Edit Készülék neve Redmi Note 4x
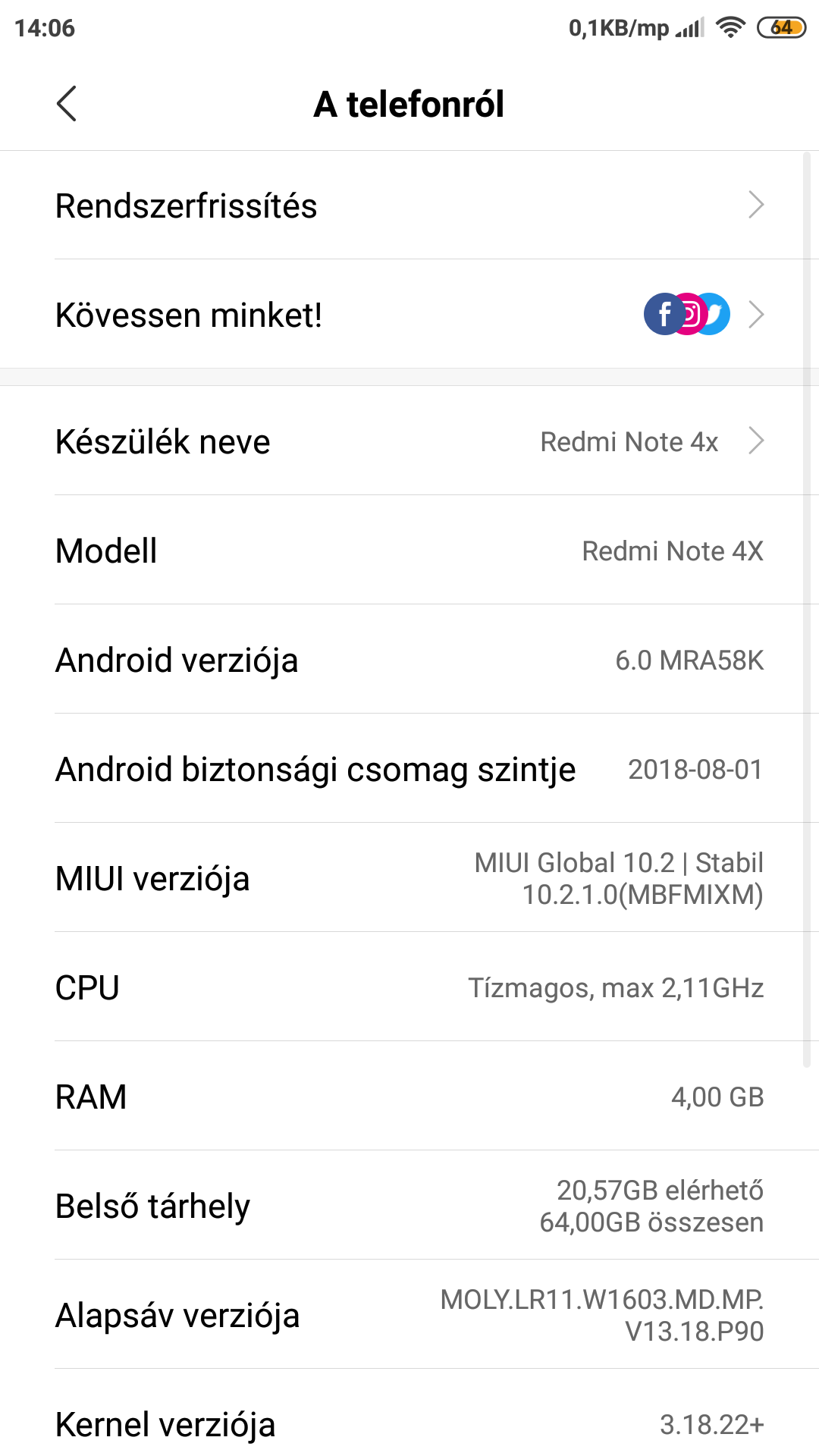This screenshot has height=1456, width=819. pos(409,441)
